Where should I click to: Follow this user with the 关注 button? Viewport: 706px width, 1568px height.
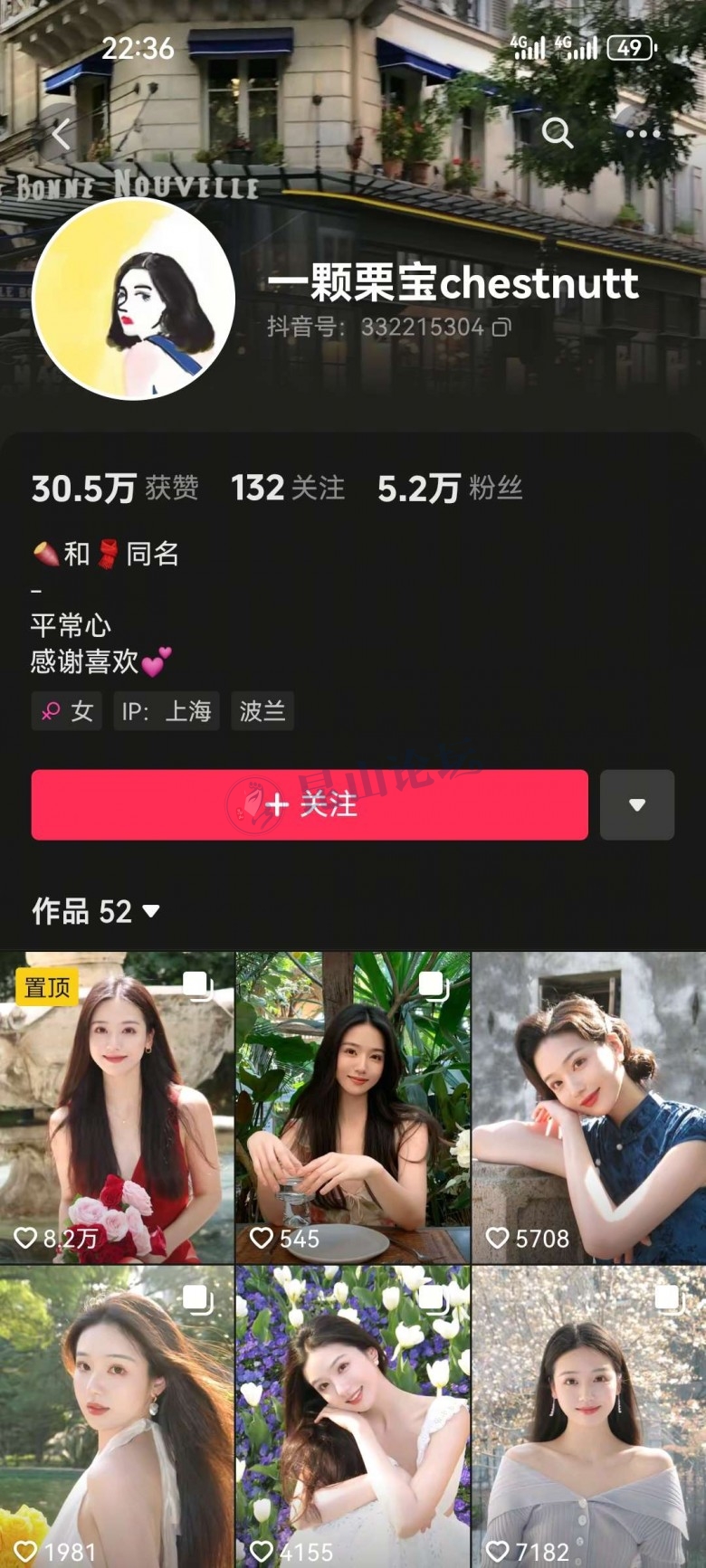click(310, 804)
